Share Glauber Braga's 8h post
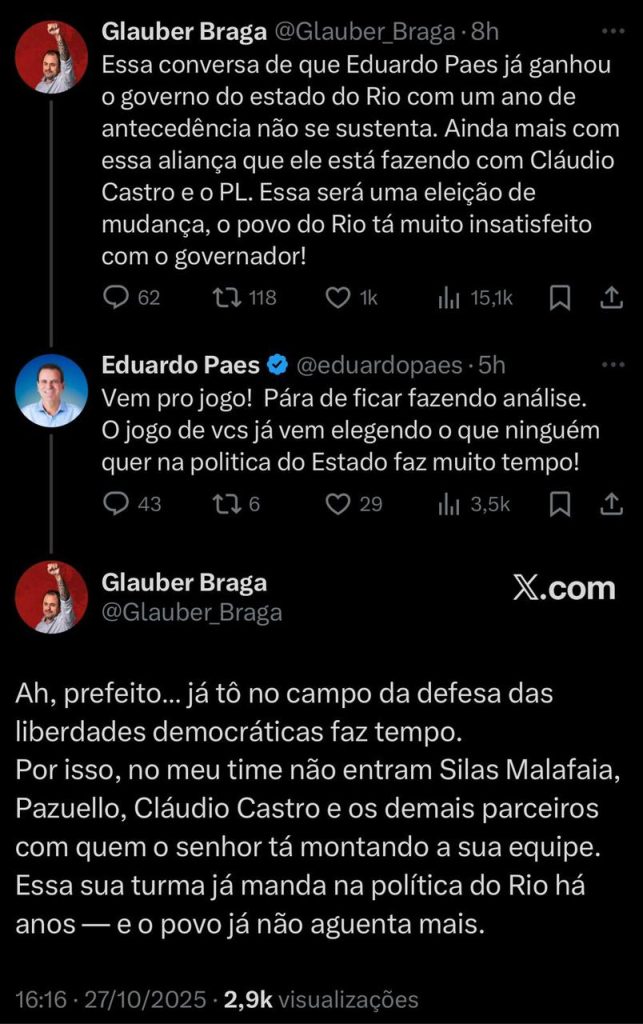 coord(611,297)
